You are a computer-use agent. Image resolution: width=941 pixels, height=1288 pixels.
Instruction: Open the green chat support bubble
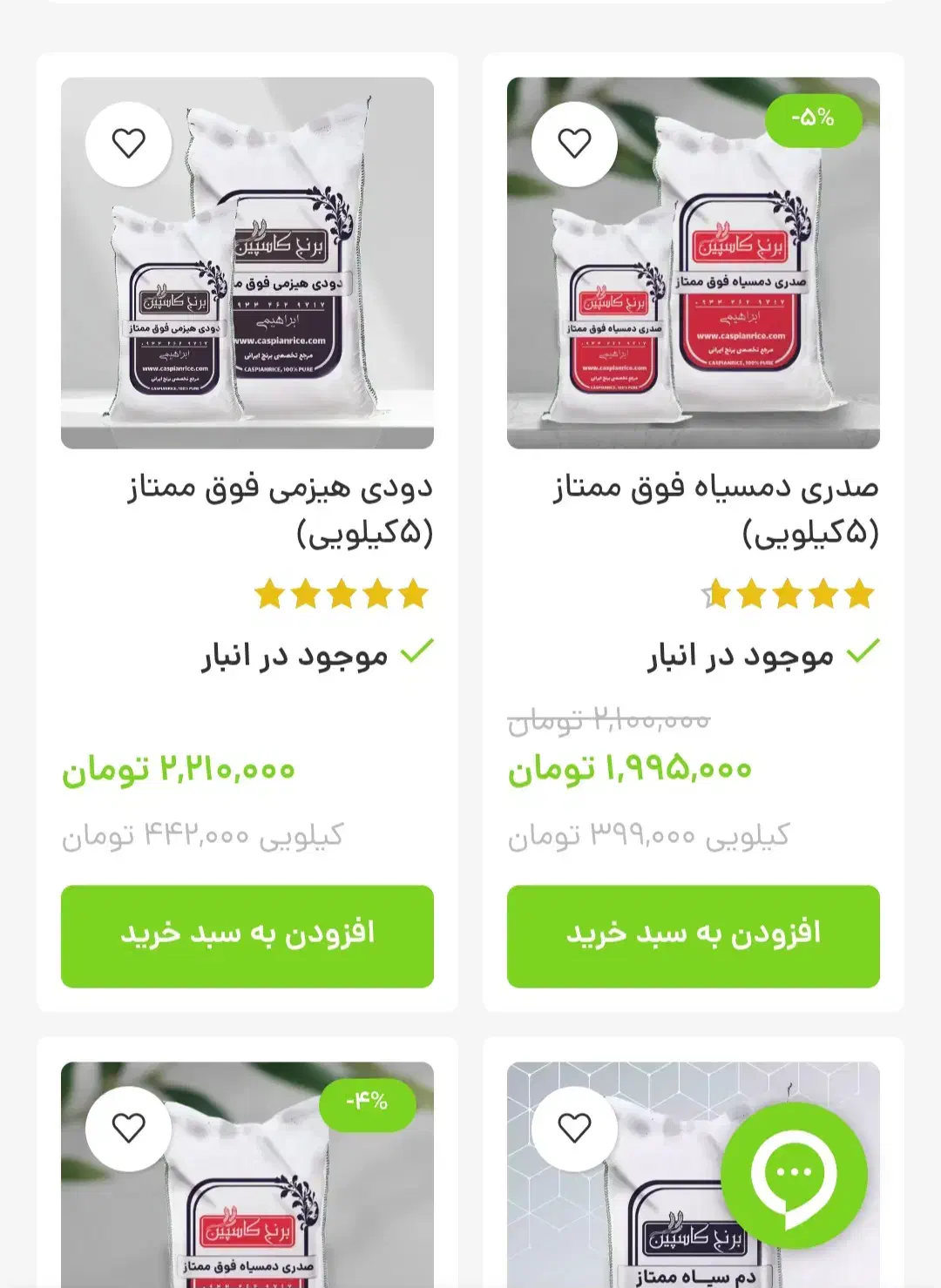793,1176
